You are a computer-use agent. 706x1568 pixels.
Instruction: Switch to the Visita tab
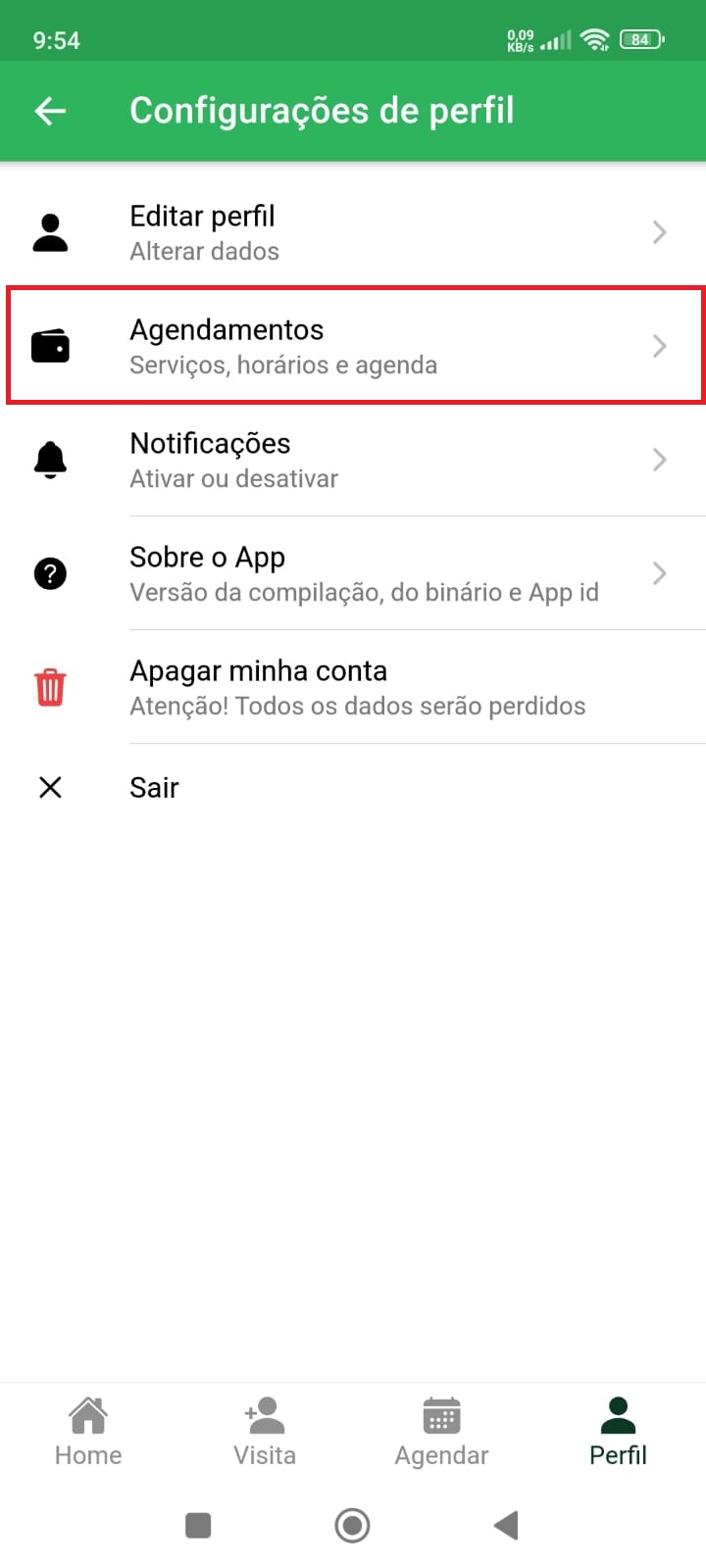click(265, 1432)
